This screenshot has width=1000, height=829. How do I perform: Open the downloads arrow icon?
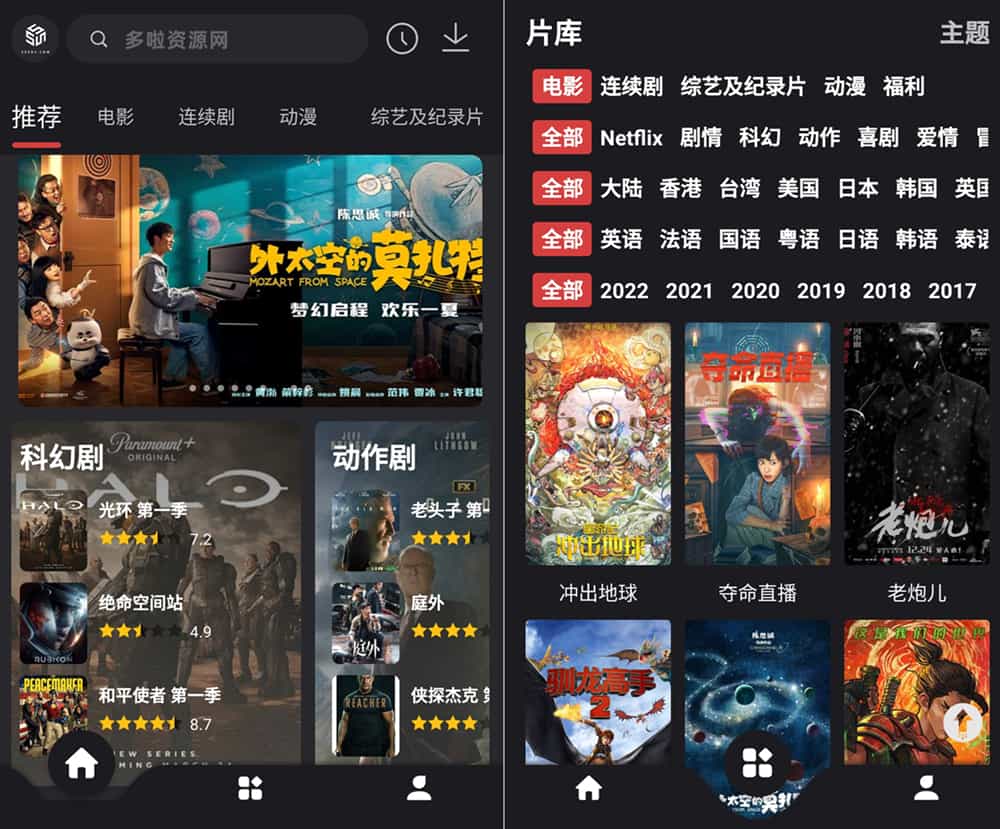click(455, 38)
